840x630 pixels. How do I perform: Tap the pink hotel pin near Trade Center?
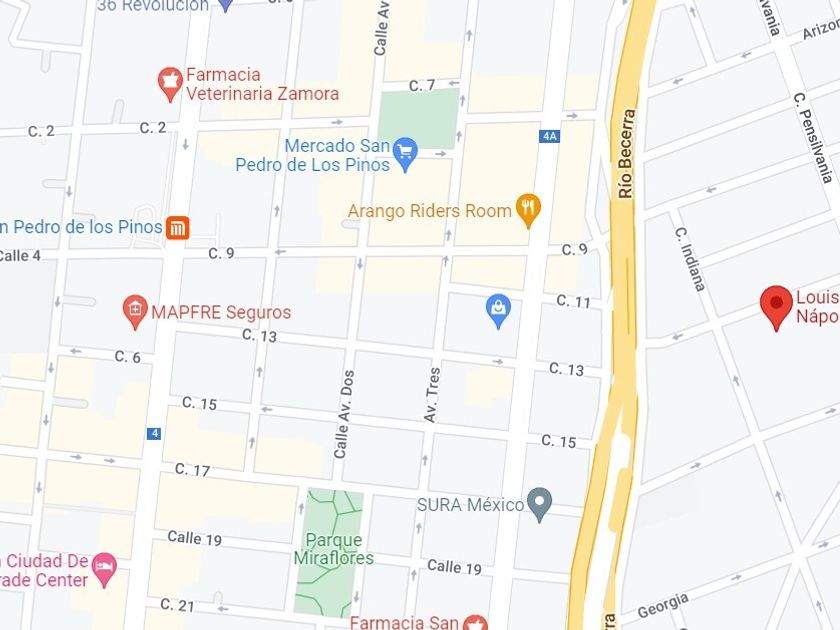coord(104,570)
